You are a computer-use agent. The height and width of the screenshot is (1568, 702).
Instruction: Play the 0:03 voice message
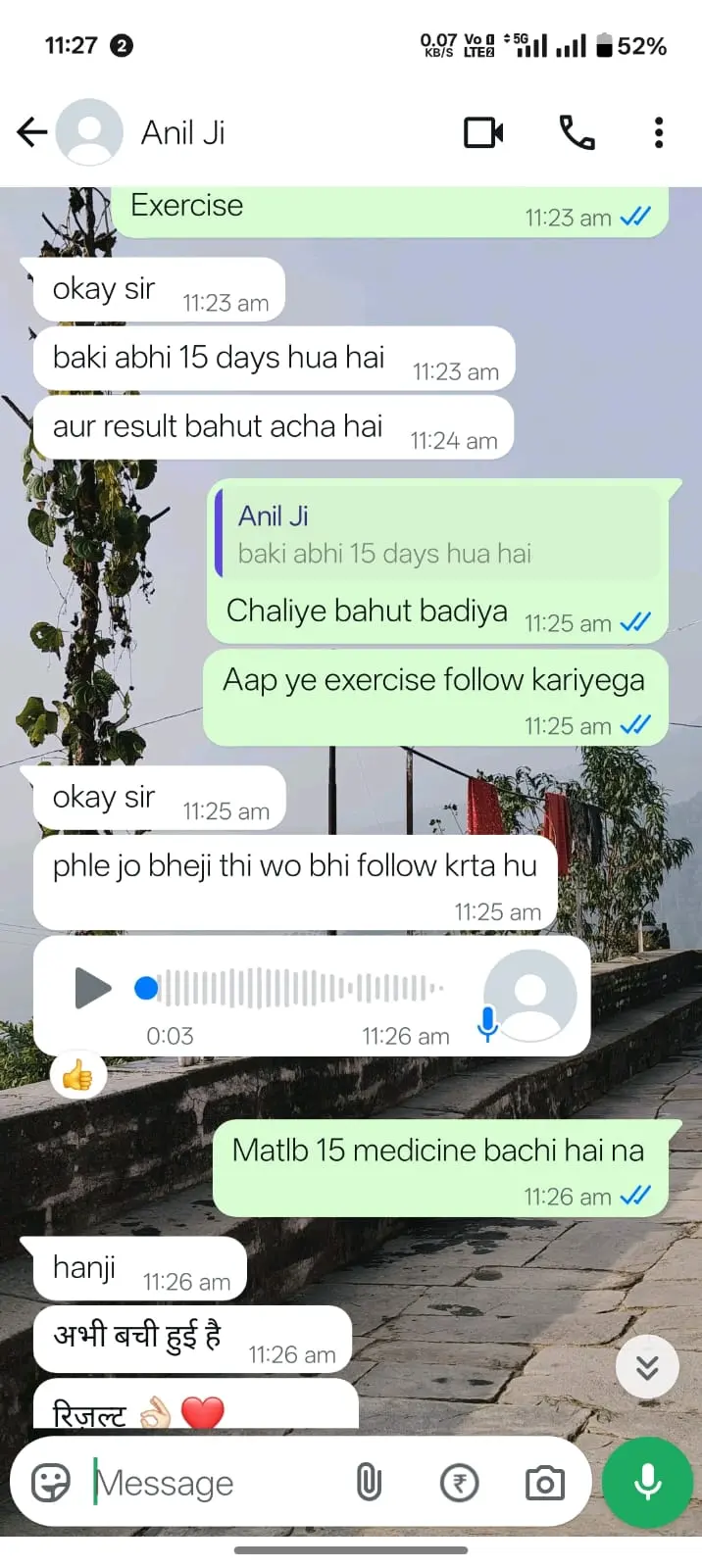(x=93, y=988)
